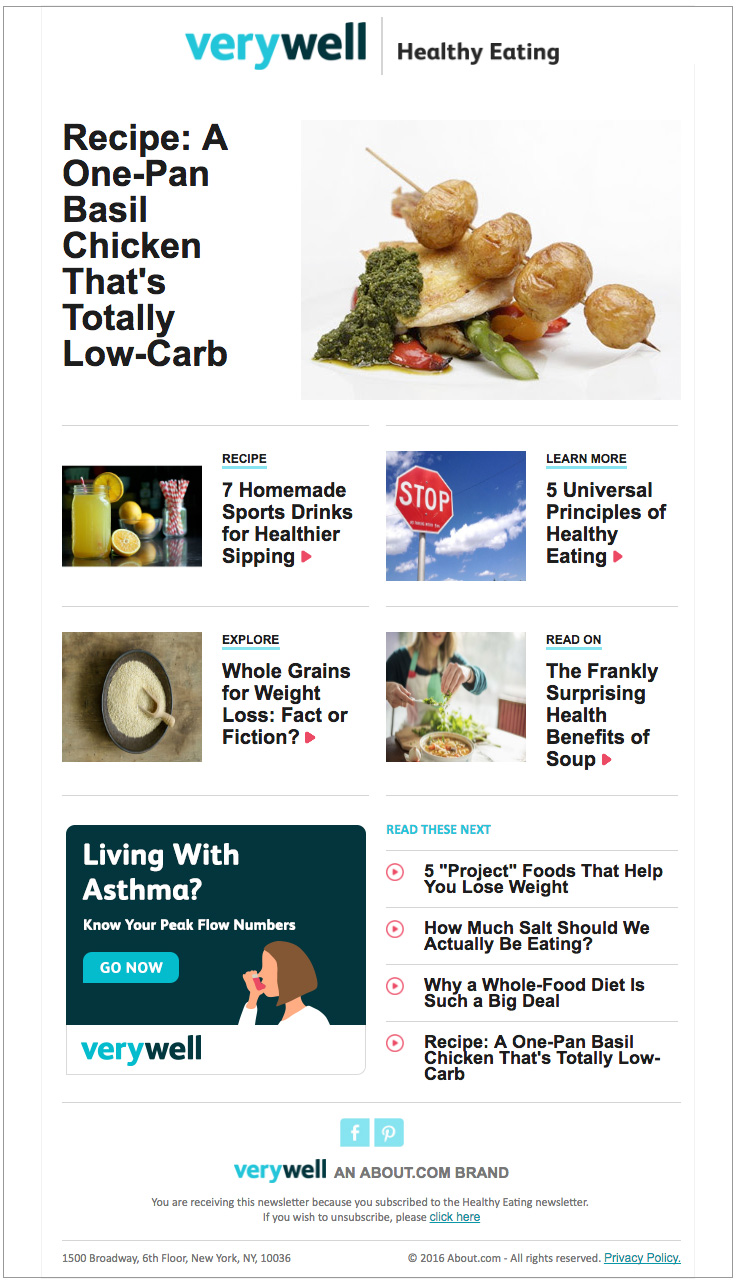Open How Much Salt Should We Eat

(x=536, y=936)
